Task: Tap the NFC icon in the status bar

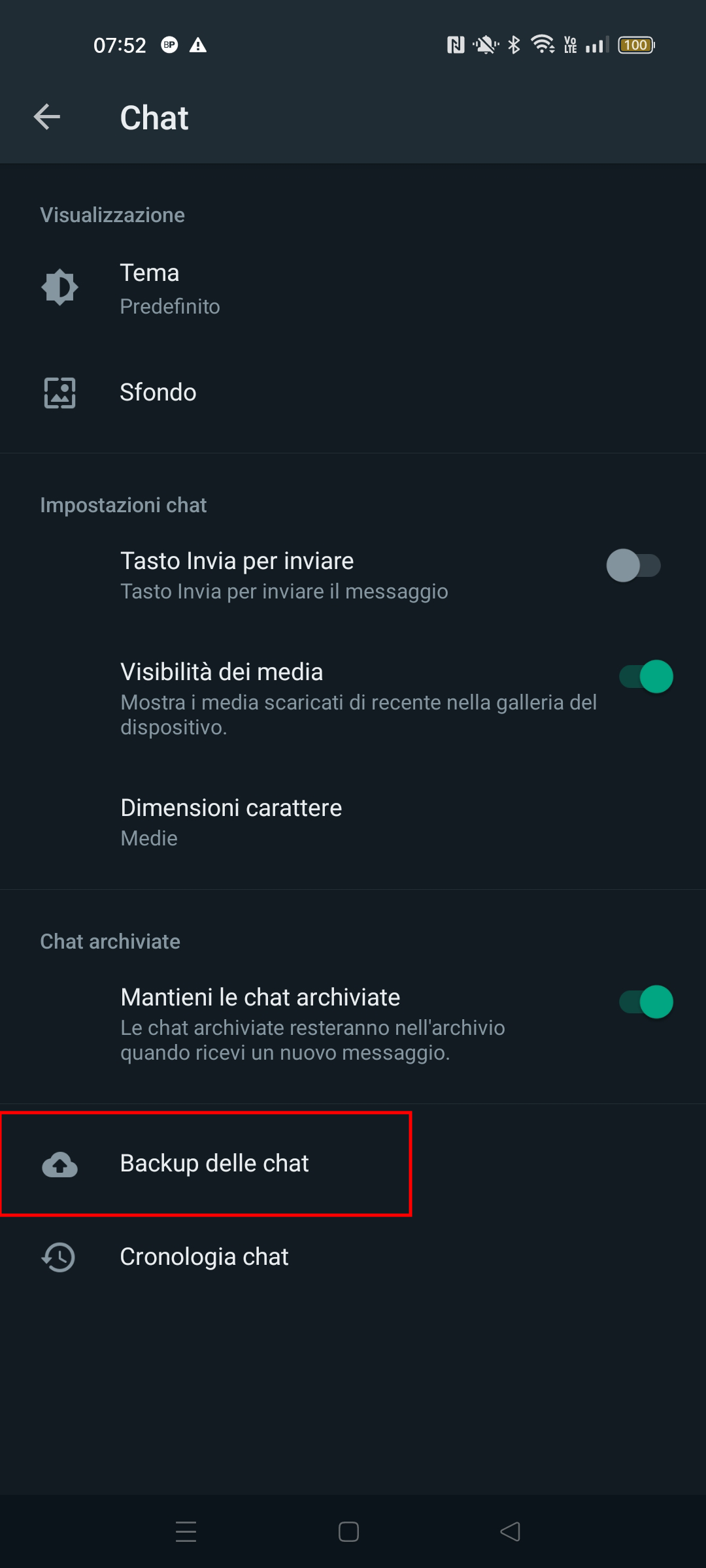Action: pyautogui.click(x=456, y=45)
